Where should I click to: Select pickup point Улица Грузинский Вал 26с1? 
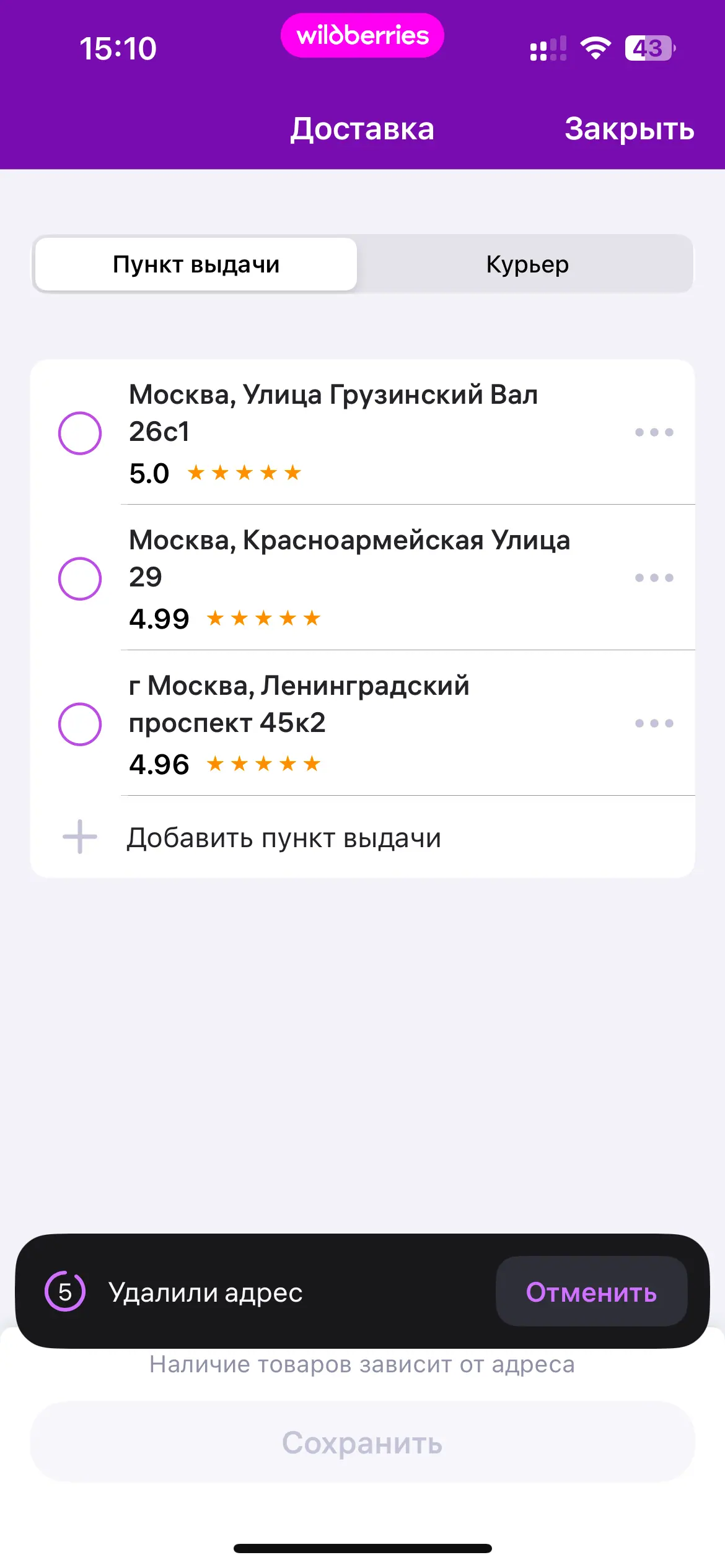tap(80, 433)
